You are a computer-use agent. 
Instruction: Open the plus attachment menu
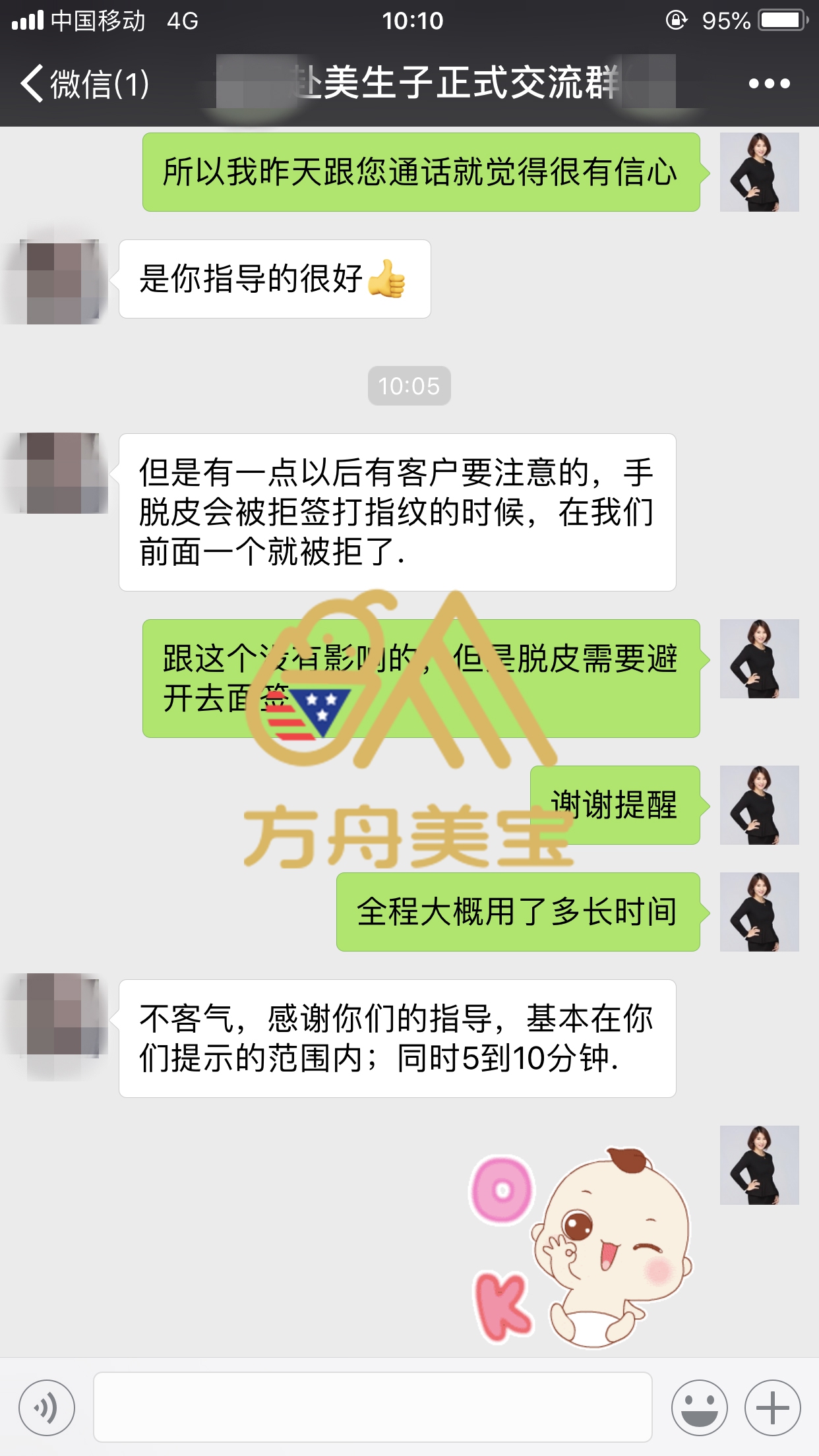[x=772, y=1407]
